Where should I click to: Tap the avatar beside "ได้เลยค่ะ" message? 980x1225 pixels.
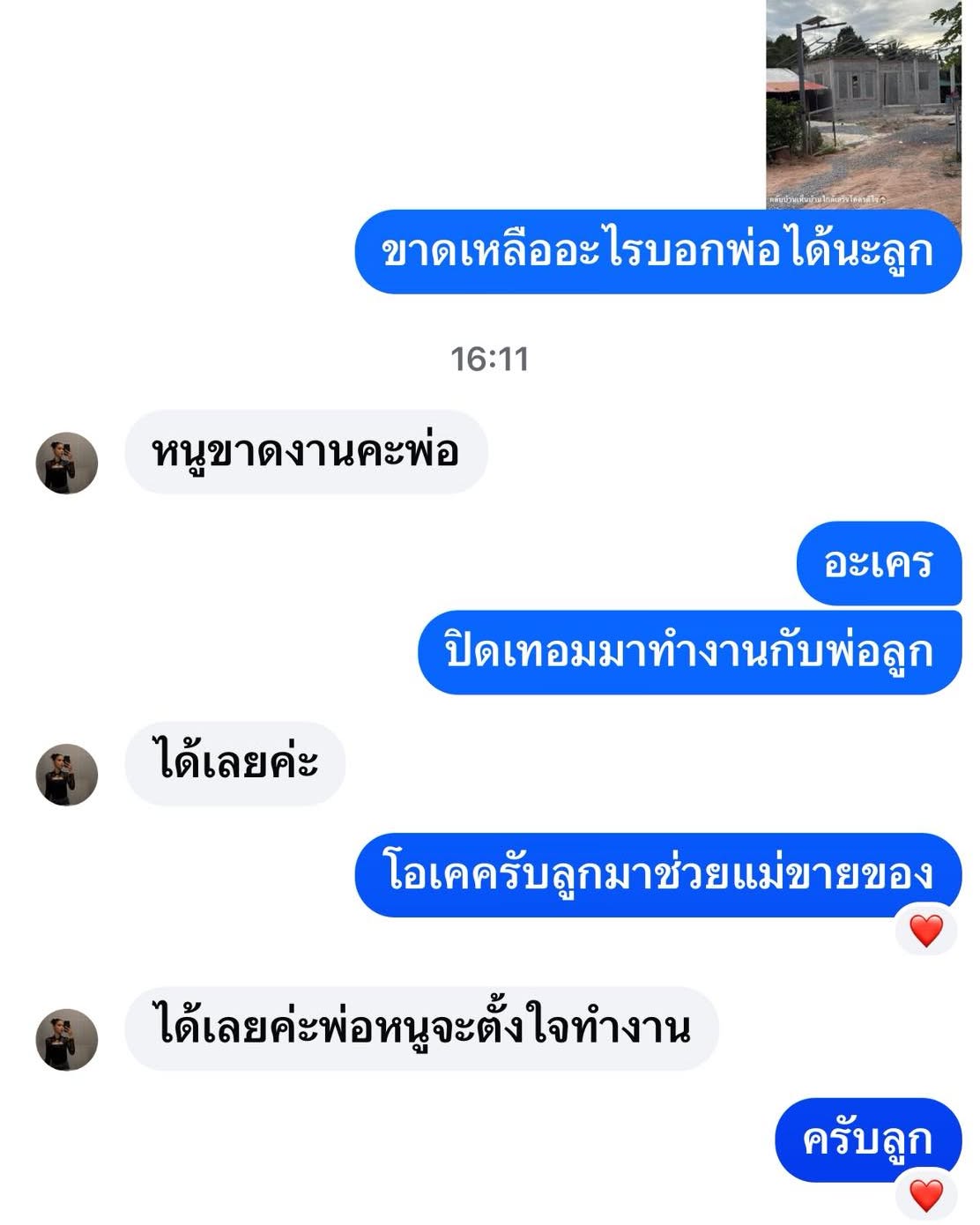pyautogui.click(x=66, y=775)
